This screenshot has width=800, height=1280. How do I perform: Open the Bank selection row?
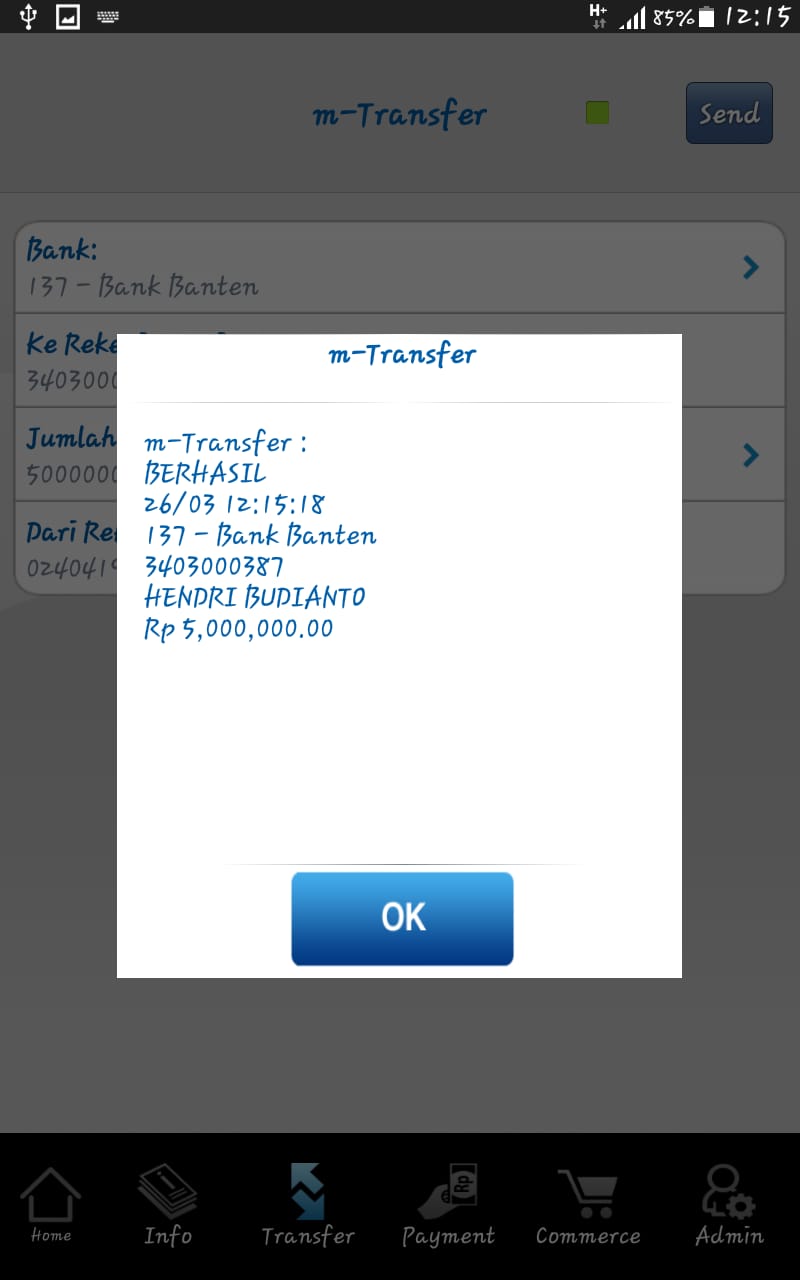(x=399, y=267)
